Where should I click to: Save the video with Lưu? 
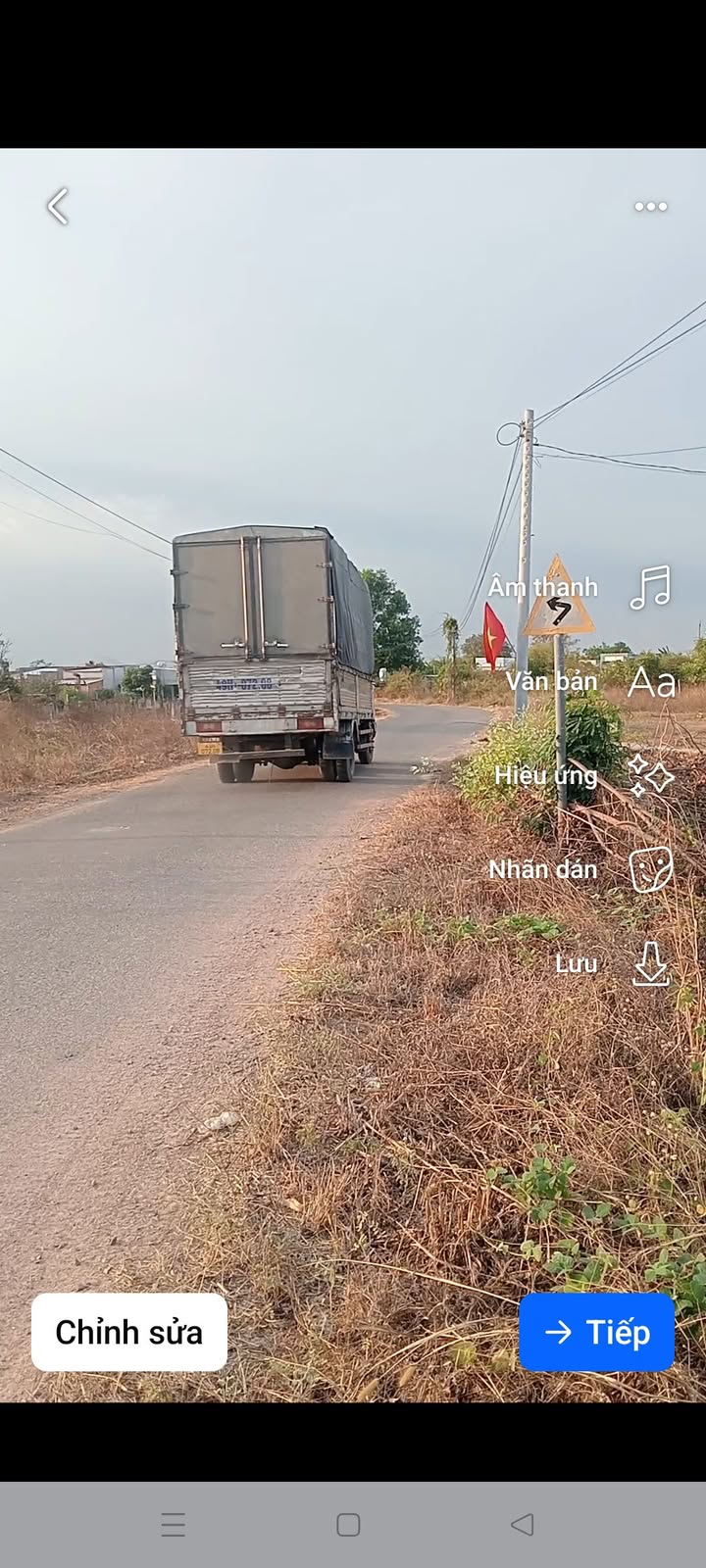(x=650, y=963)
